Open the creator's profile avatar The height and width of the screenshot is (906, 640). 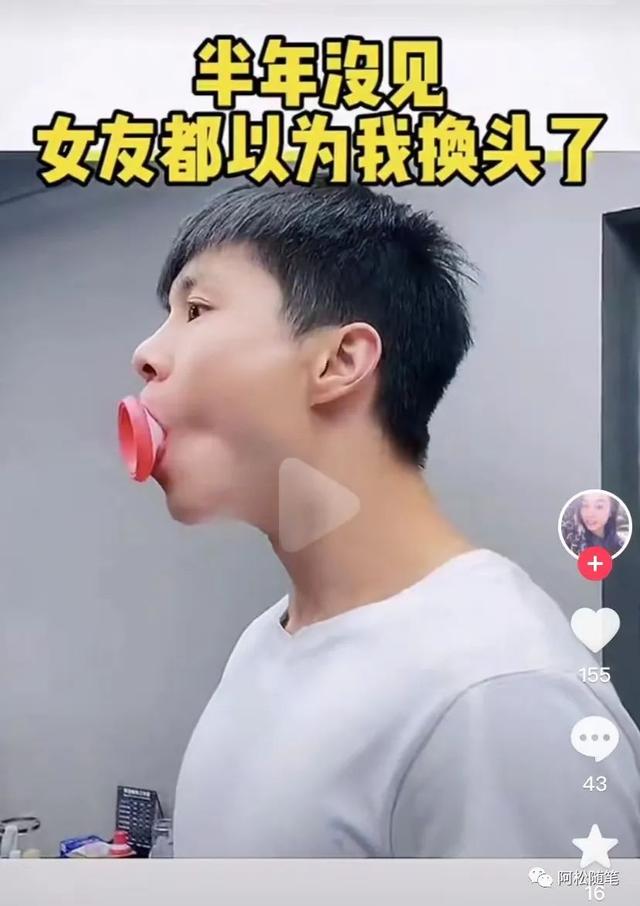click(x=594, y=524)
